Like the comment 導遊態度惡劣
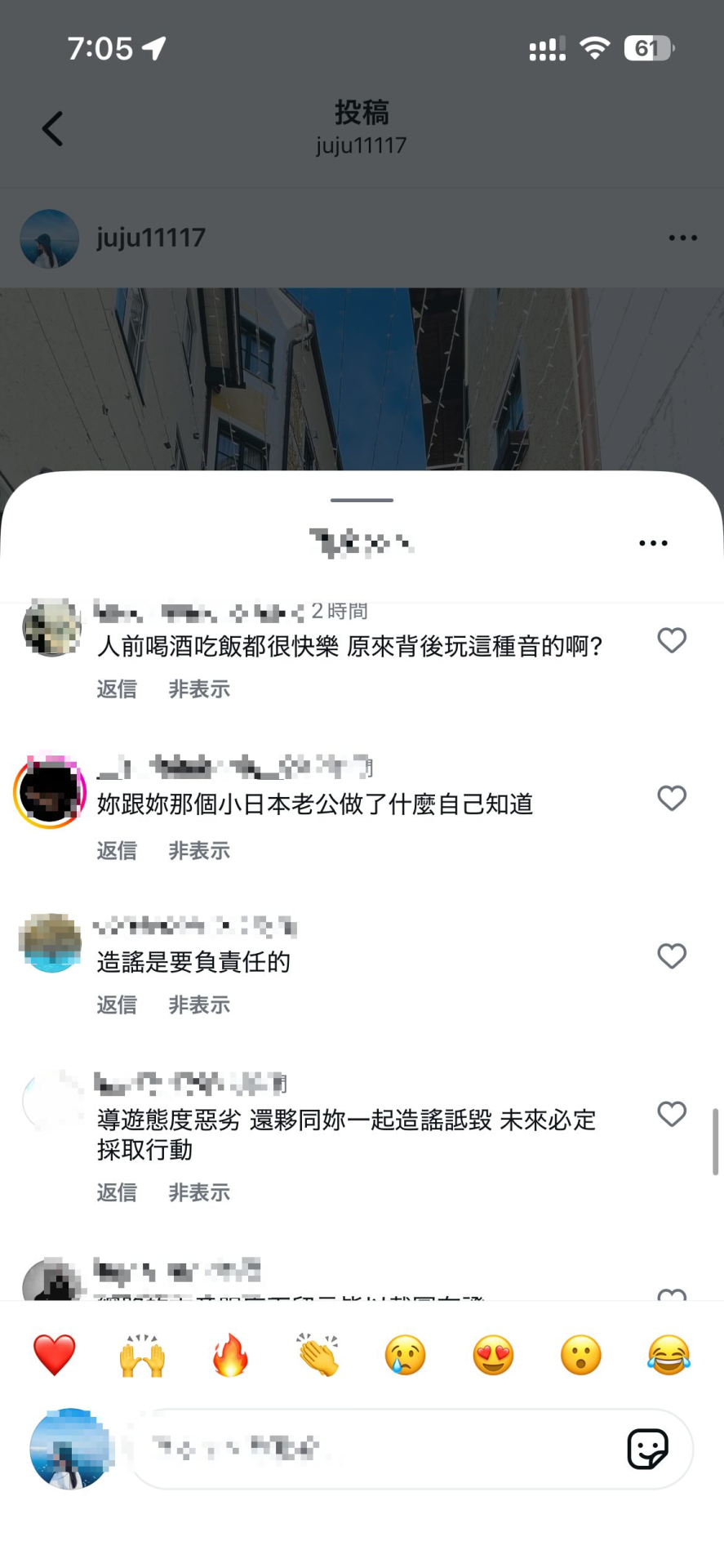This screenshot has width=724, height=1568. pos(672,1114)
